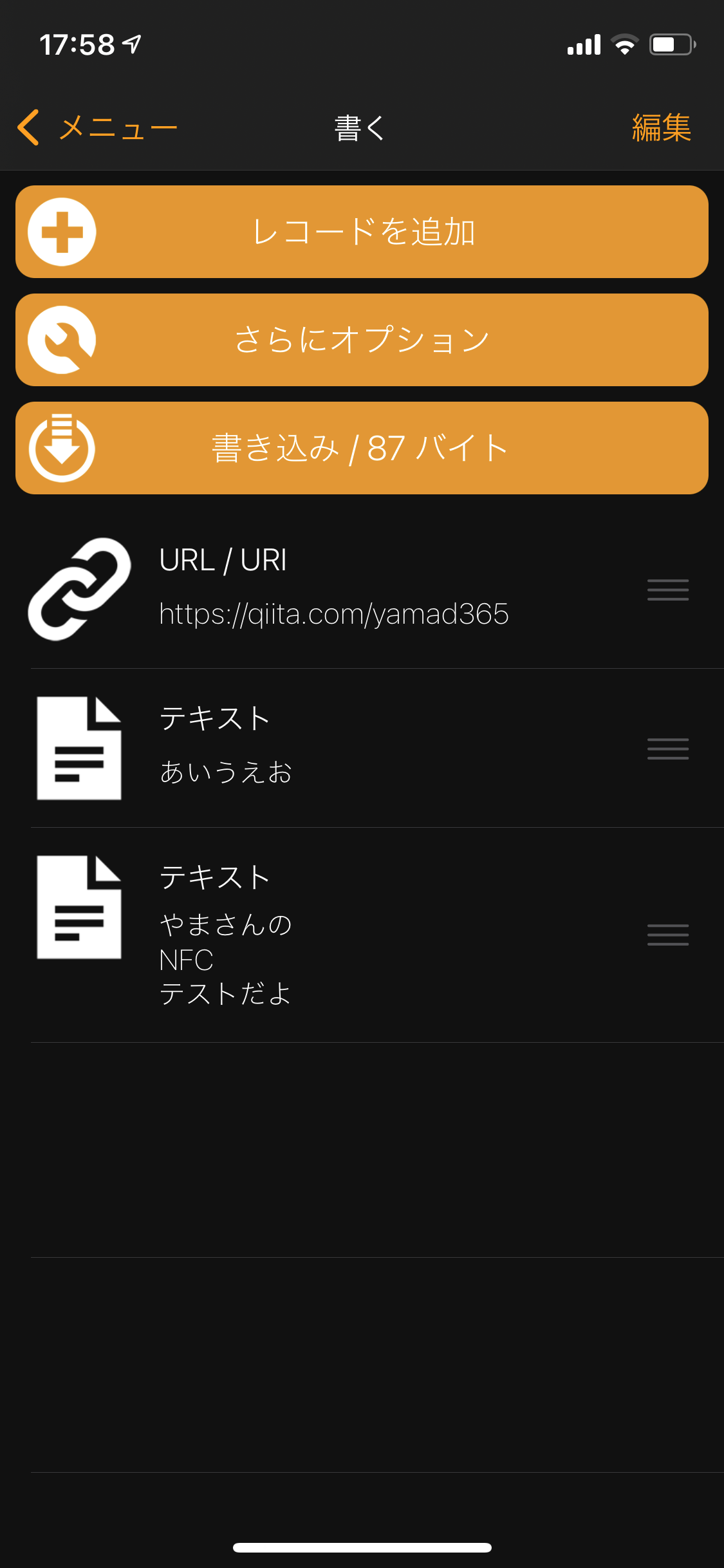Tap the back chevron next to メニュー
Screen dimensions: 724x1568
28,126
